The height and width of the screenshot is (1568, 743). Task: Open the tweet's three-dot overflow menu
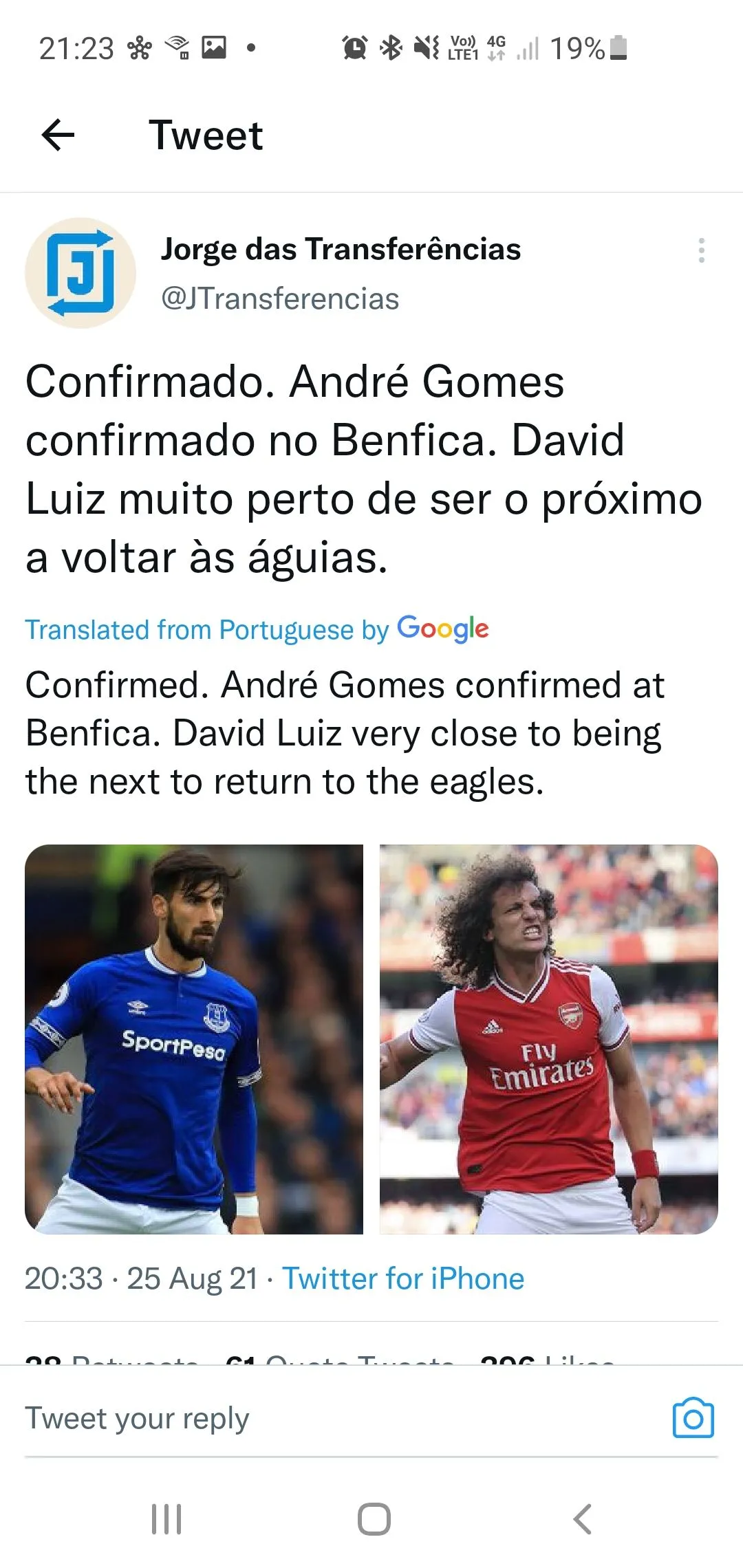701,250
